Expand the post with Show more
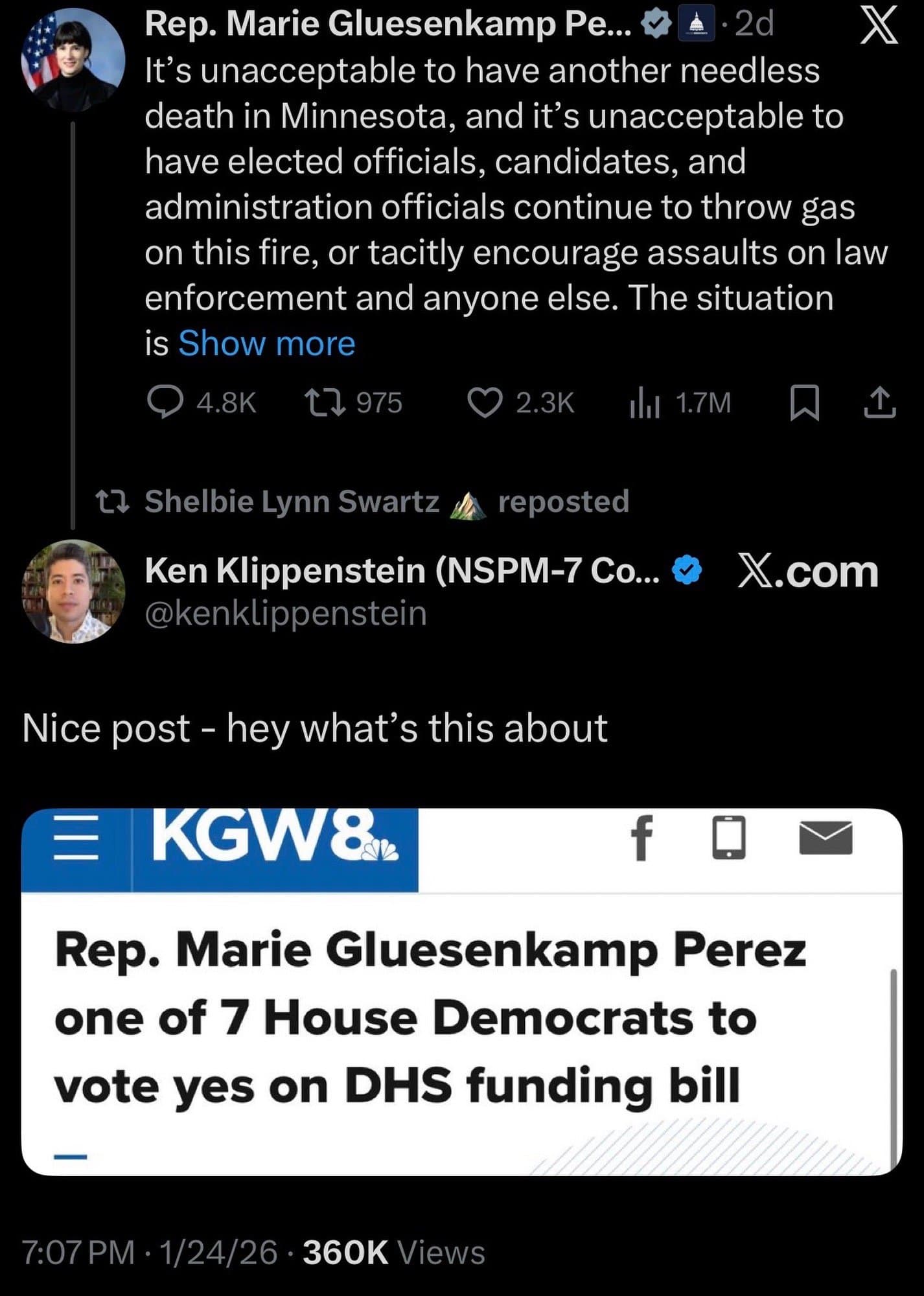Screen dimensions: 924x1296 [266, 343]
